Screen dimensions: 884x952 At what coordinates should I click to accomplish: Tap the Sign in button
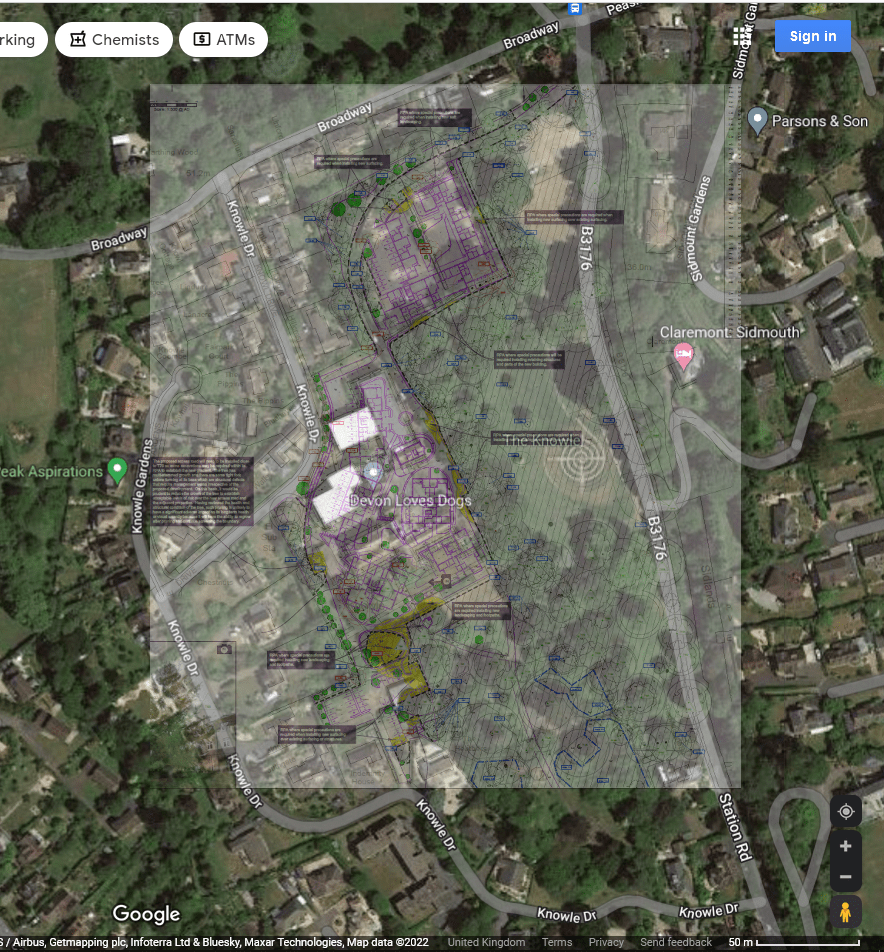pyautogui.click(x=812, y=36)
